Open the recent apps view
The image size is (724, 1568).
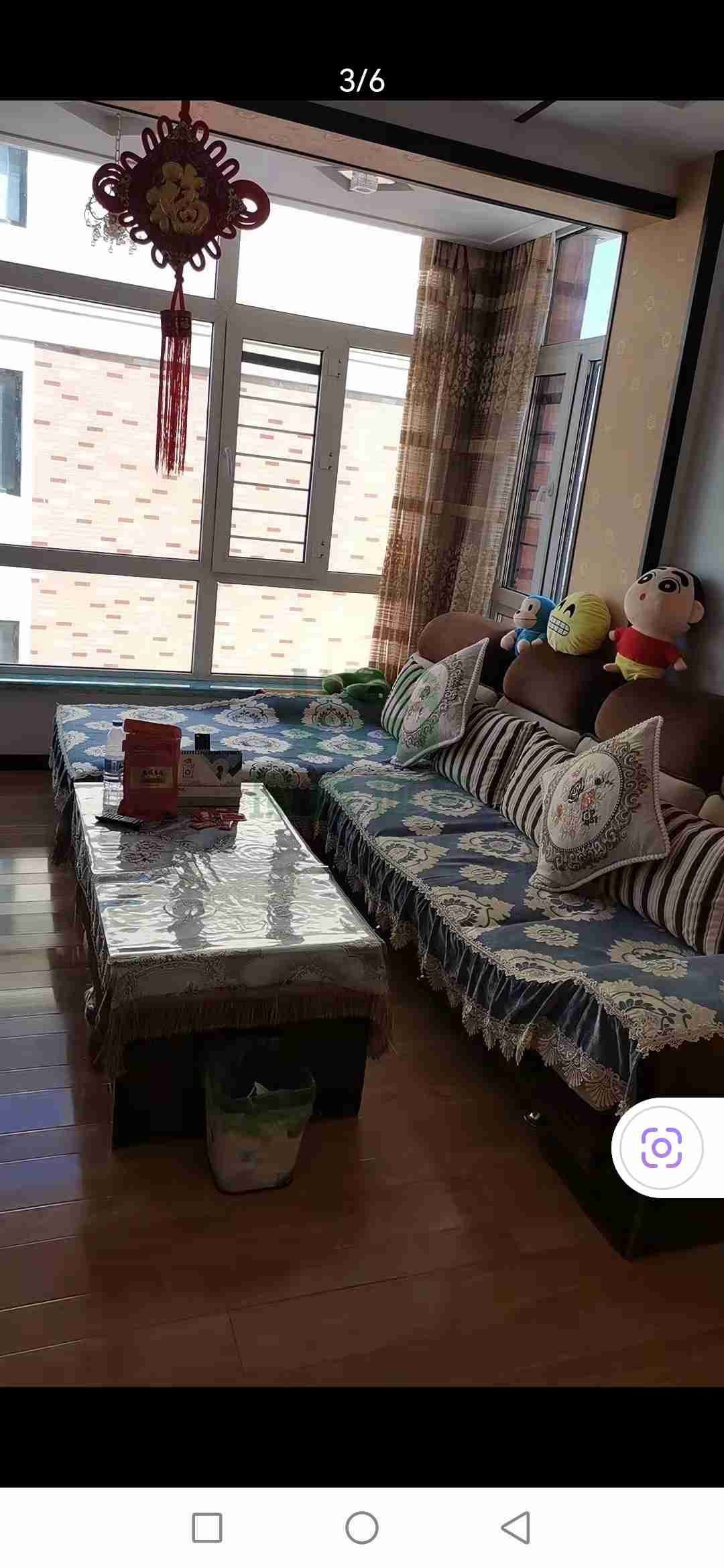(207, 1528)
